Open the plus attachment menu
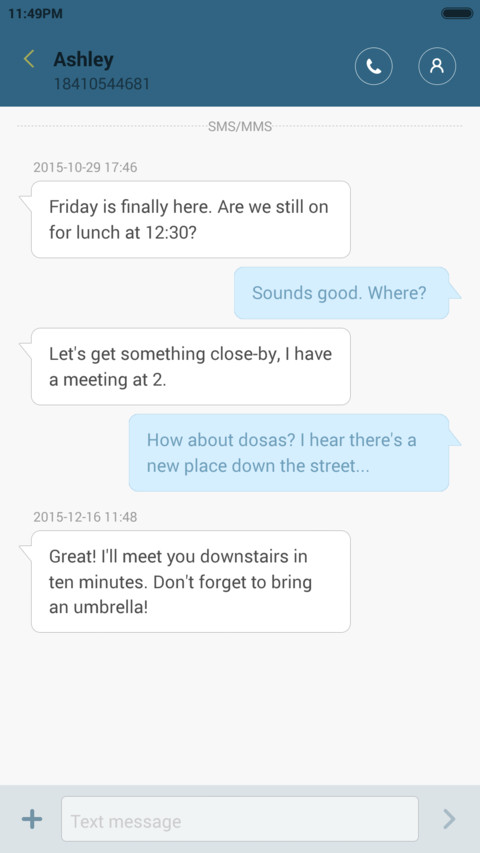Image resolution: width=480 pixels, height=853 pixels. pos(32,819)
